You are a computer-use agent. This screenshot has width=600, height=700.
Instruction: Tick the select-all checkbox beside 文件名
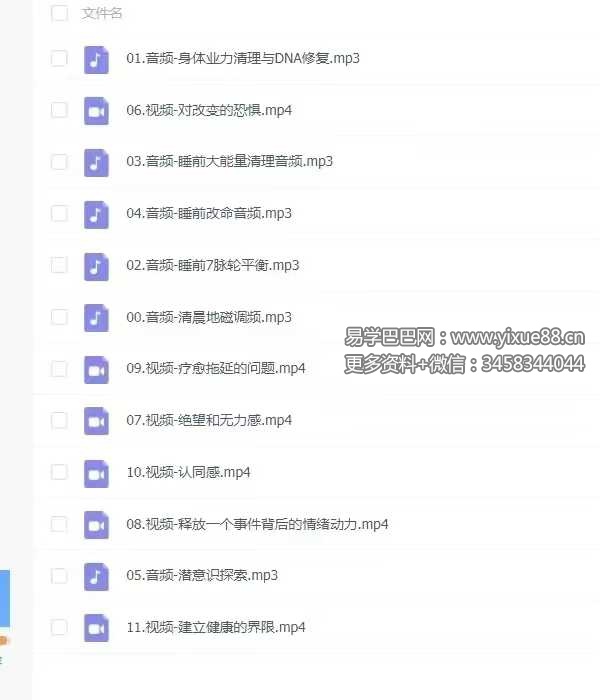point(59,13)
